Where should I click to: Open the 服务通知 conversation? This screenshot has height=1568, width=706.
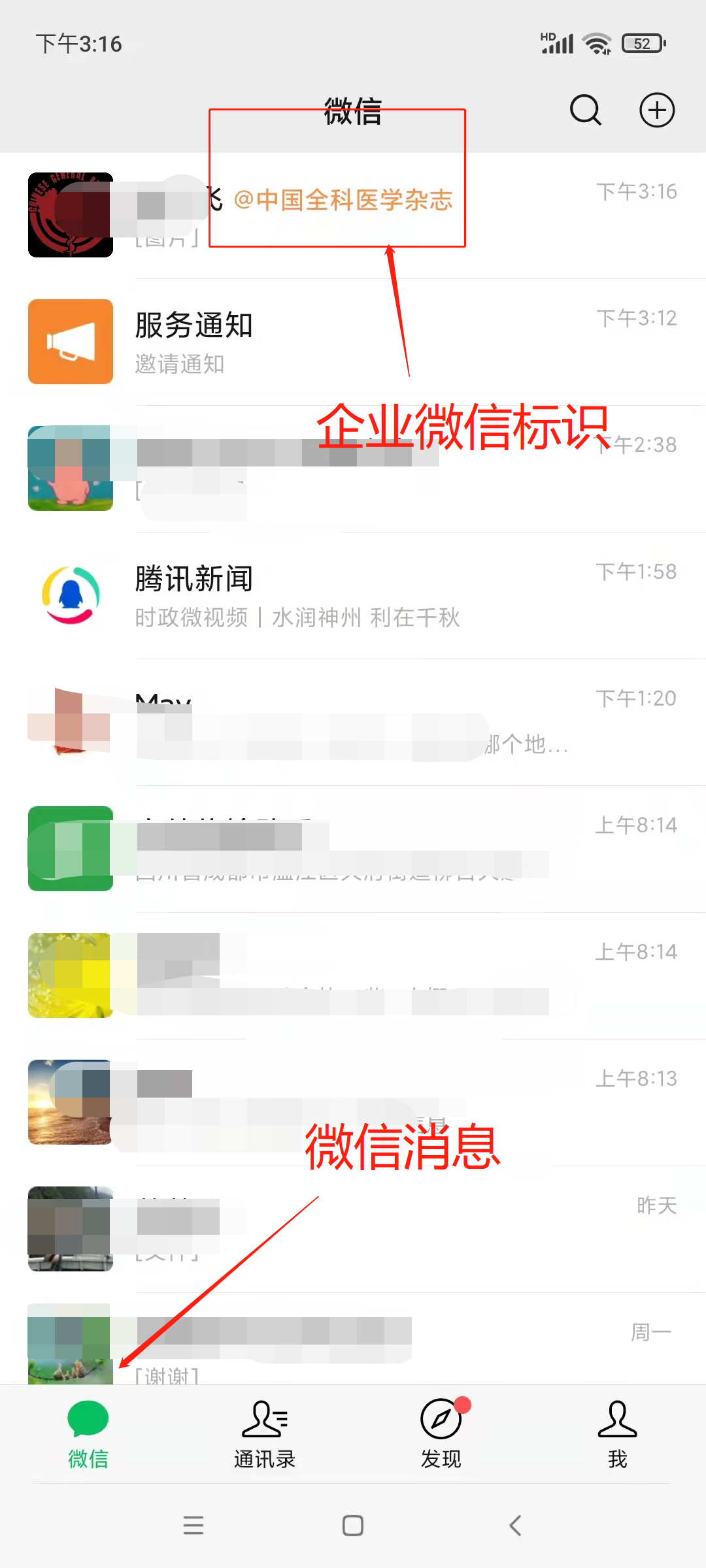tap(353, 342)
